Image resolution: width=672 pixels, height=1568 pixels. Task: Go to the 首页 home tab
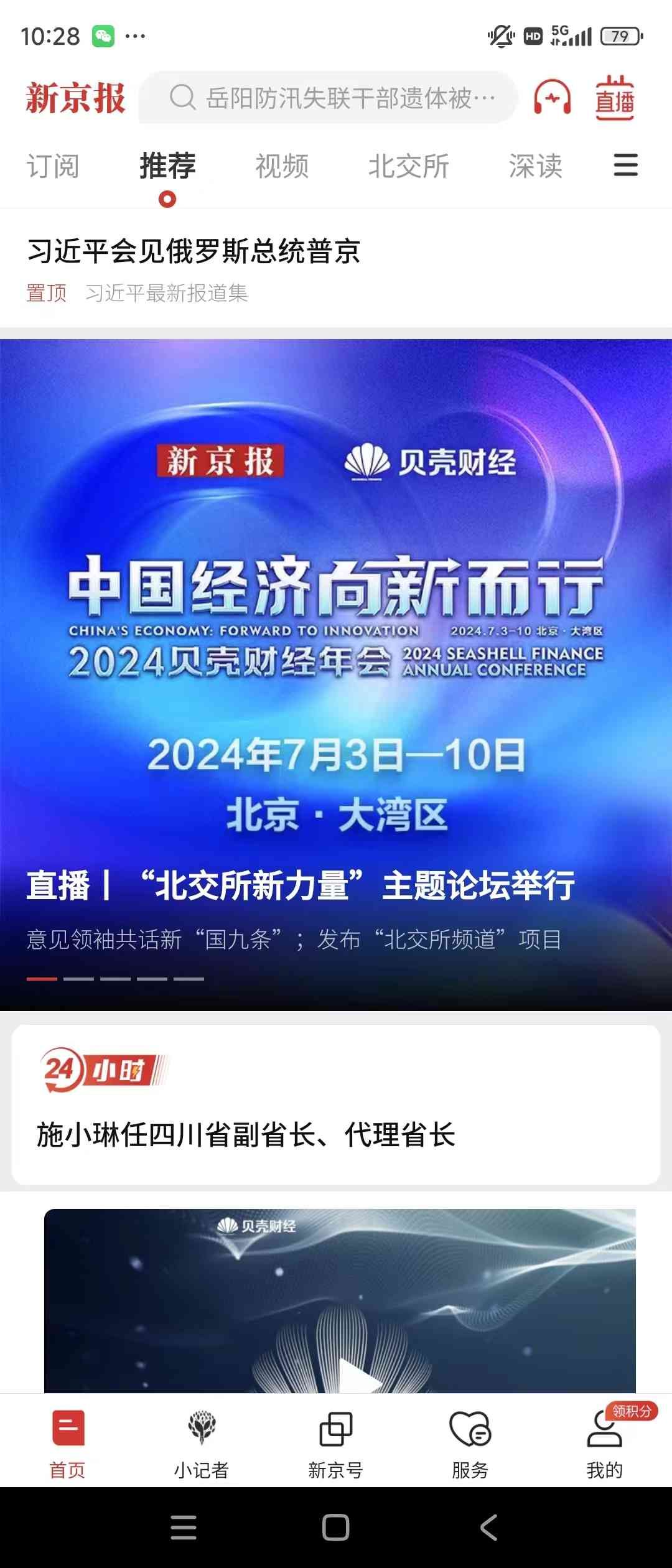click(x=67, y=1444)
